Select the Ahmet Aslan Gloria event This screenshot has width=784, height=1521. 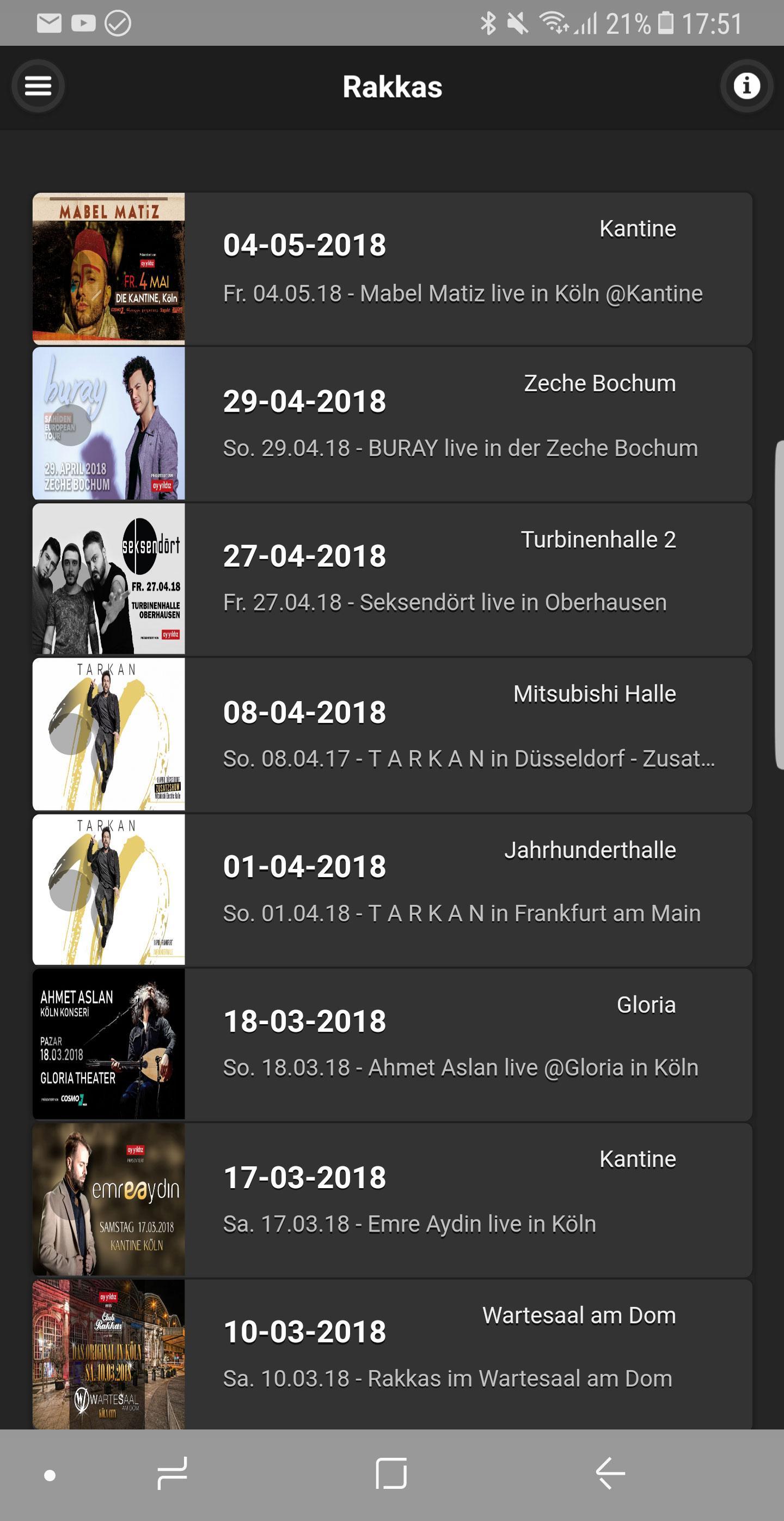click(391, 1044)
